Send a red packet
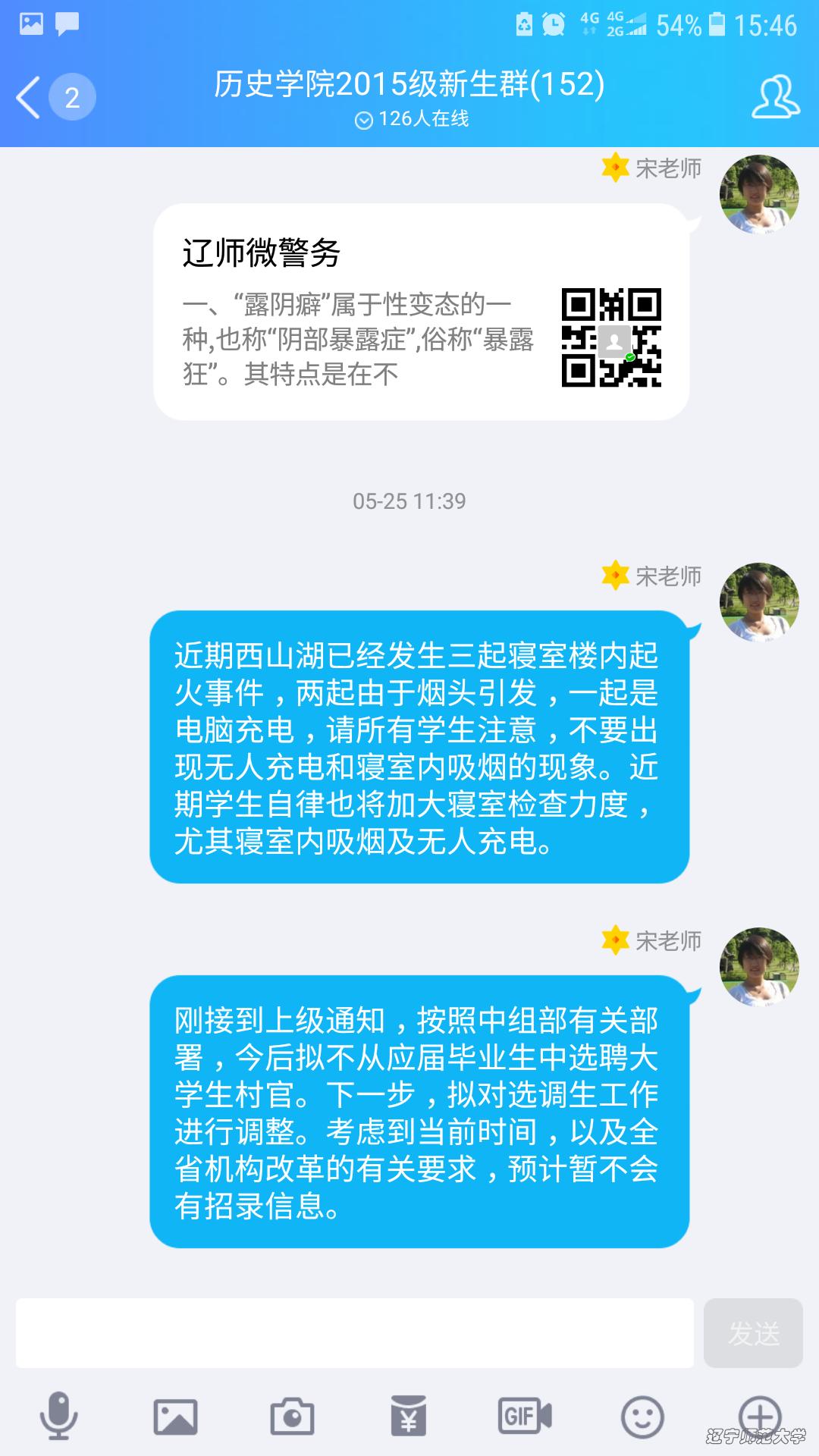 [x=409, y=1416]
